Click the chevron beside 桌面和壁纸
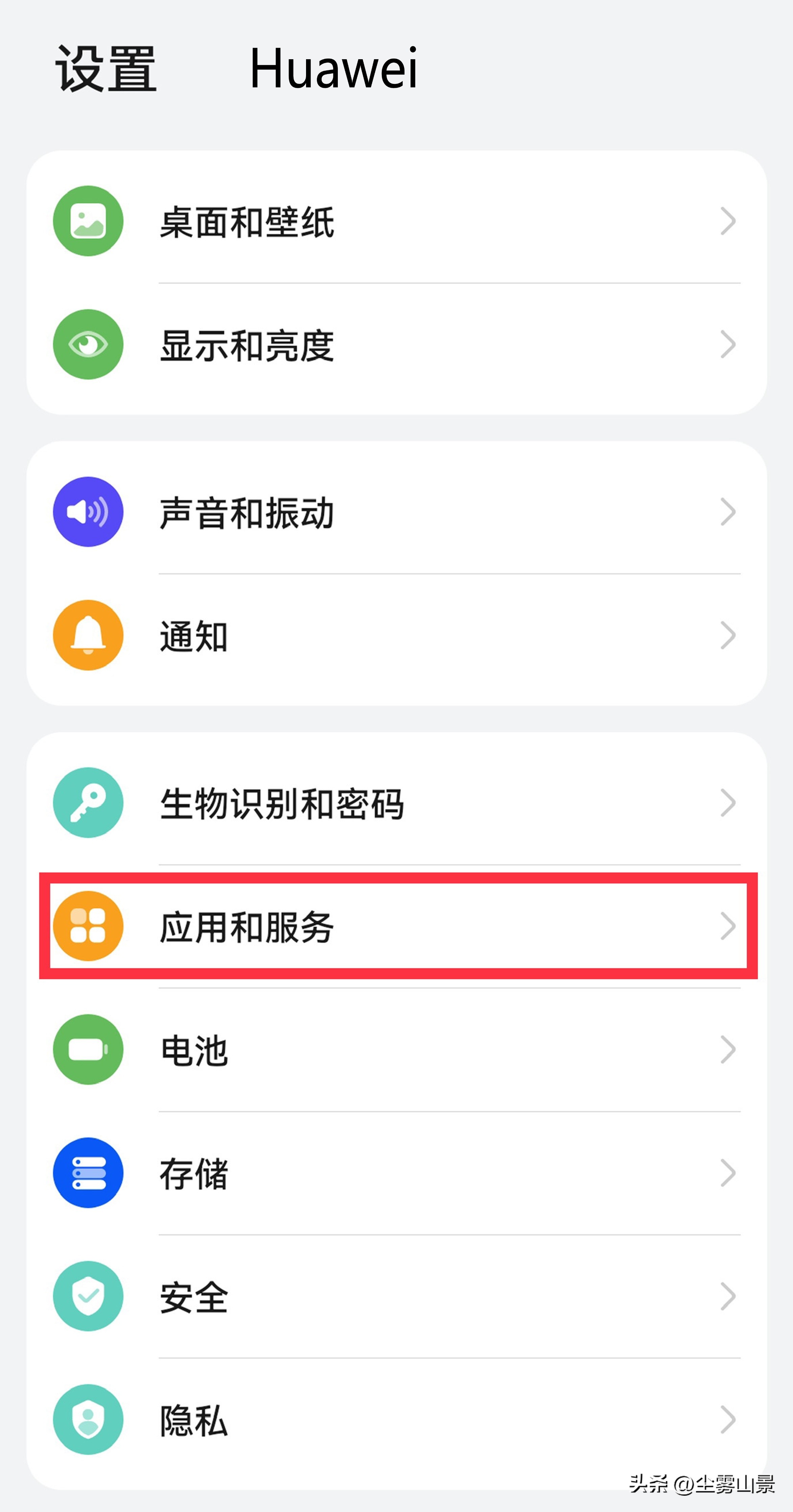Screen dimensions: 793x1512 (728, 220)
